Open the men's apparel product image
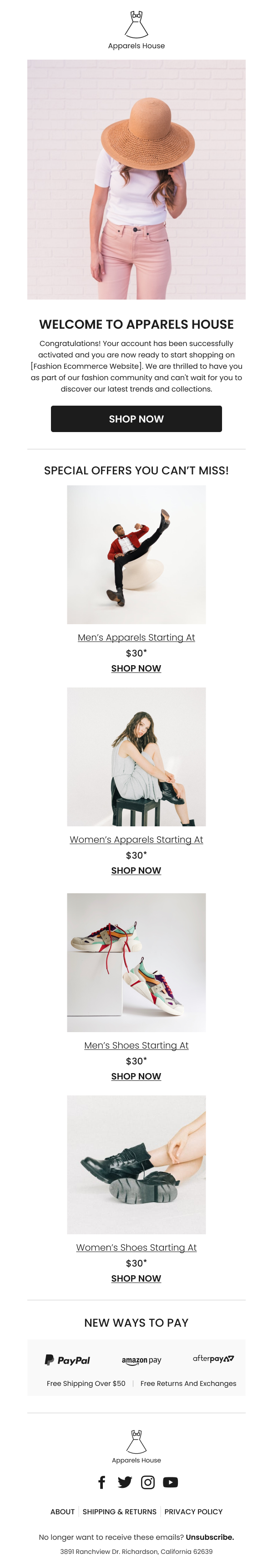The image size is (273, 1568). [136, 554]
